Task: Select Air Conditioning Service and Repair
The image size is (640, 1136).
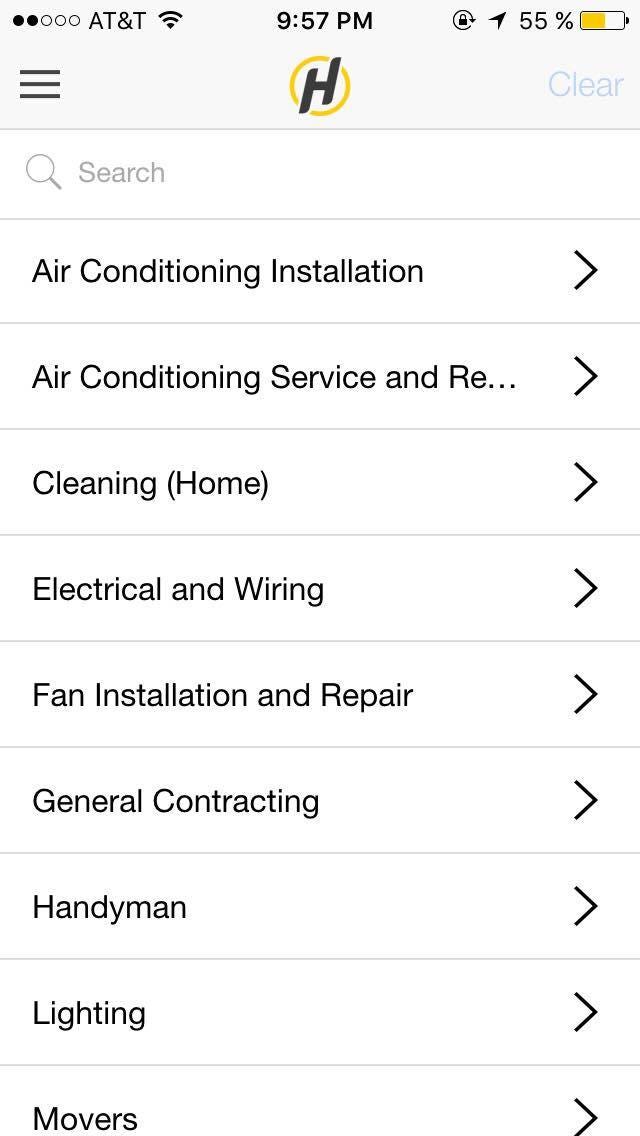Action: [x=320, y=377]
